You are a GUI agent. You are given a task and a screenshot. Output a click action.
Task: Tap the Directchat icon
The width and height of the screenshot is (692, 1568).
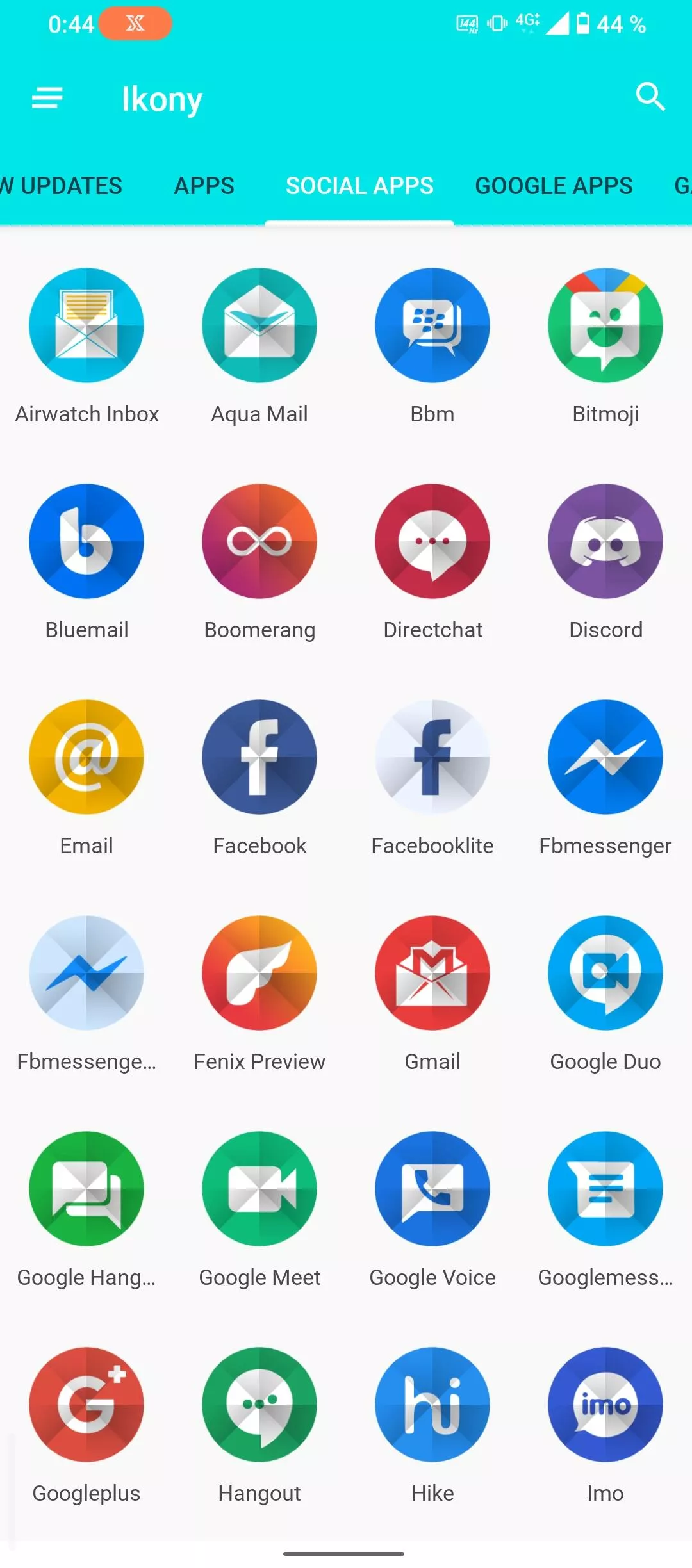[432, 541]
